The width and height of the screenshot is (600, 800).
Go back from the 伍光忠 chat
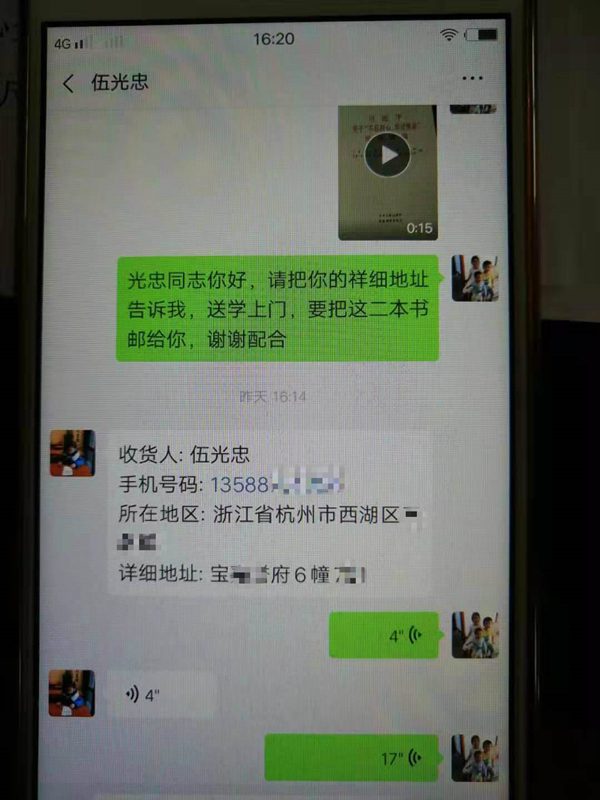(68, 83)
